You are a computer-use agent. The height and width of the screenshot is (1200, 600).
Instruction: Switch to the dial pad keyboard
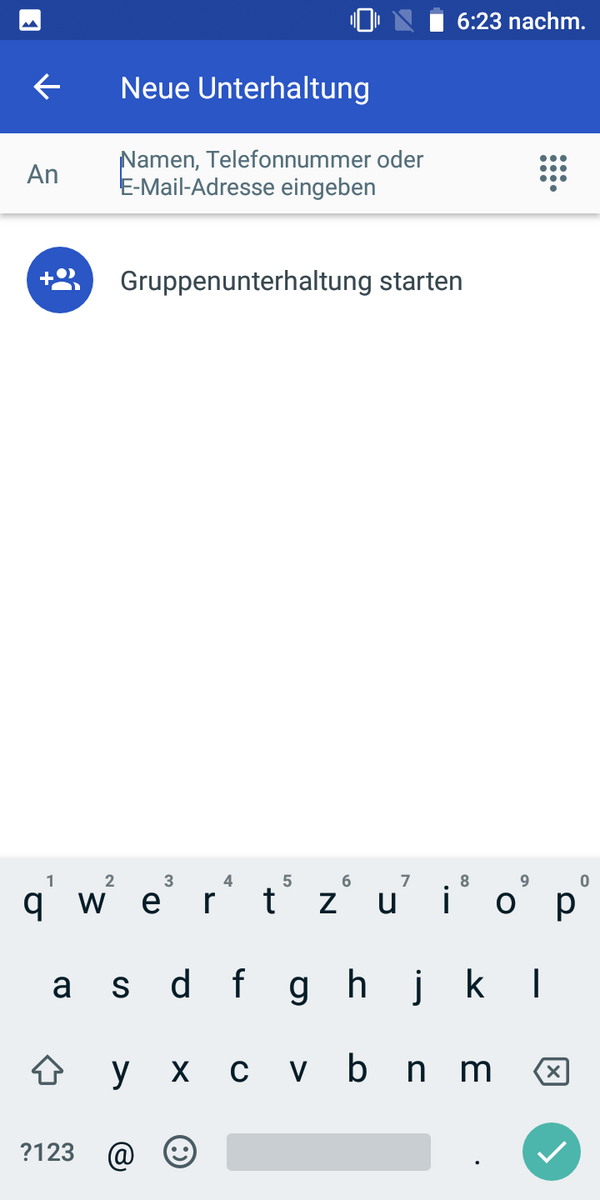[553, 173]
